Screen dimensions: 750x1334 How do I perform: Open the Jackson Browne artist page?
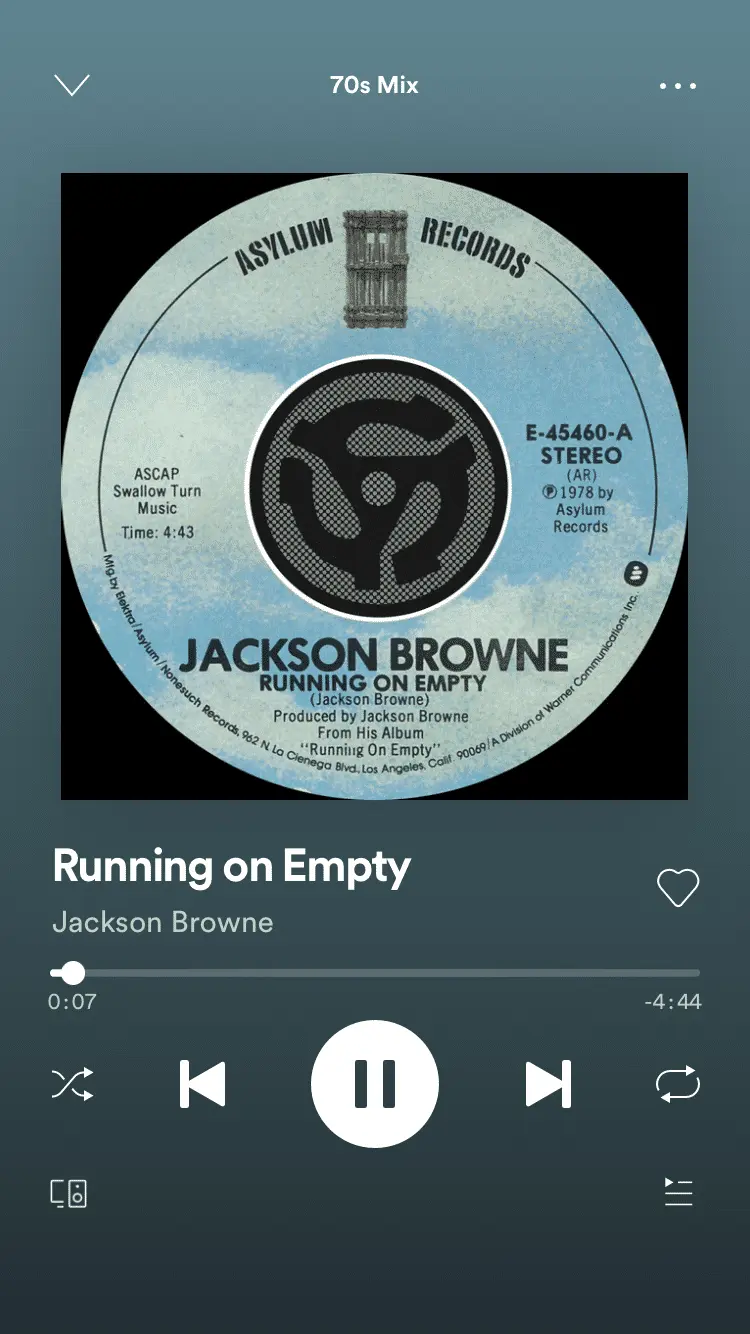click(163, 922)
